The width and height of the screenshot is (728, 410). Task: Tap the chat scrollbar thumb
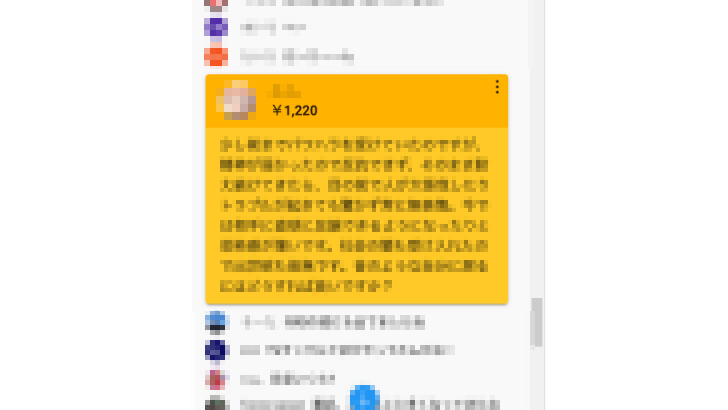(x=536, y=321)
